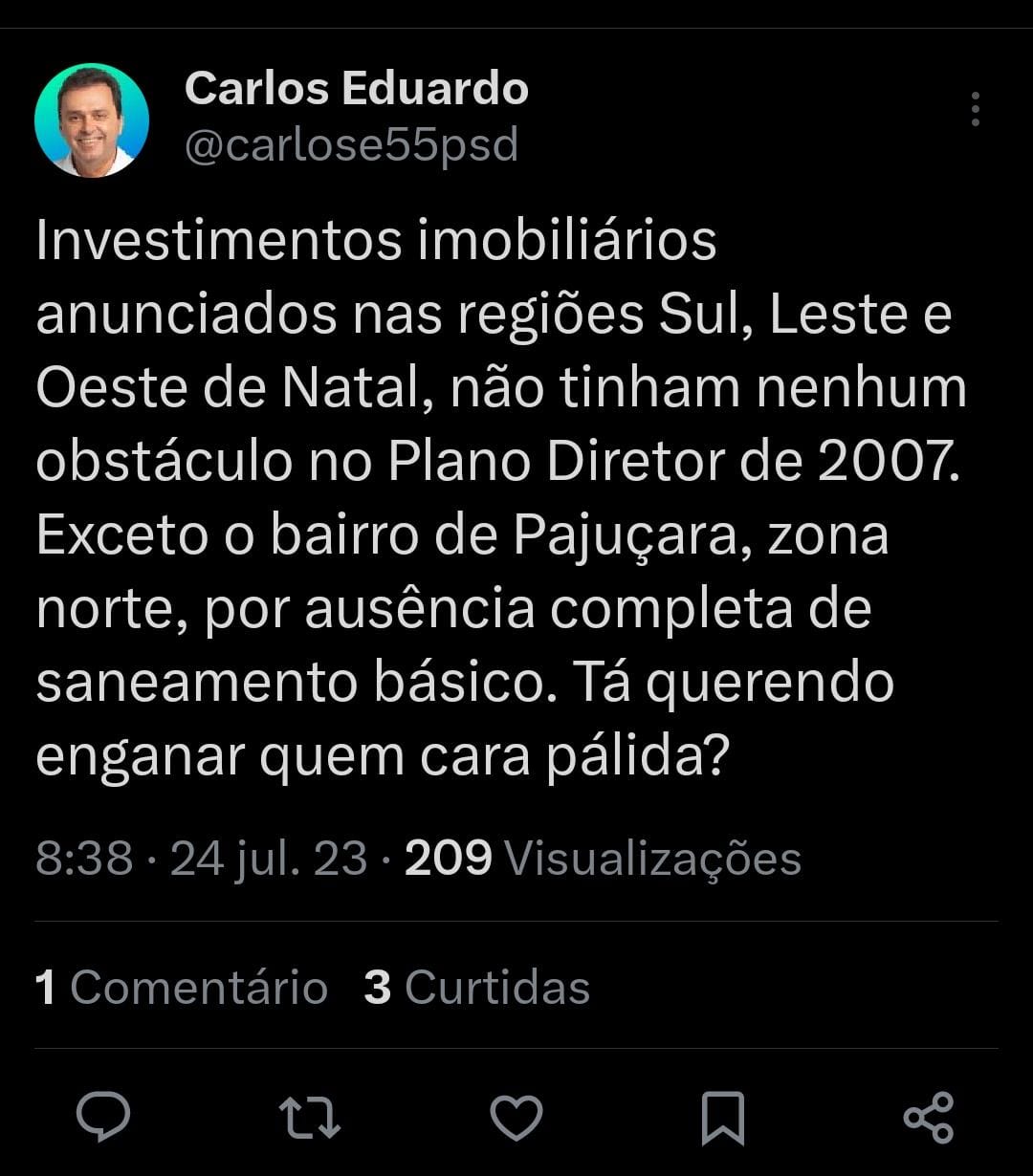The width and height of the screenshot is (1033, 1176).
Task: Click the retweet icon
Action: pos(310,1114)
